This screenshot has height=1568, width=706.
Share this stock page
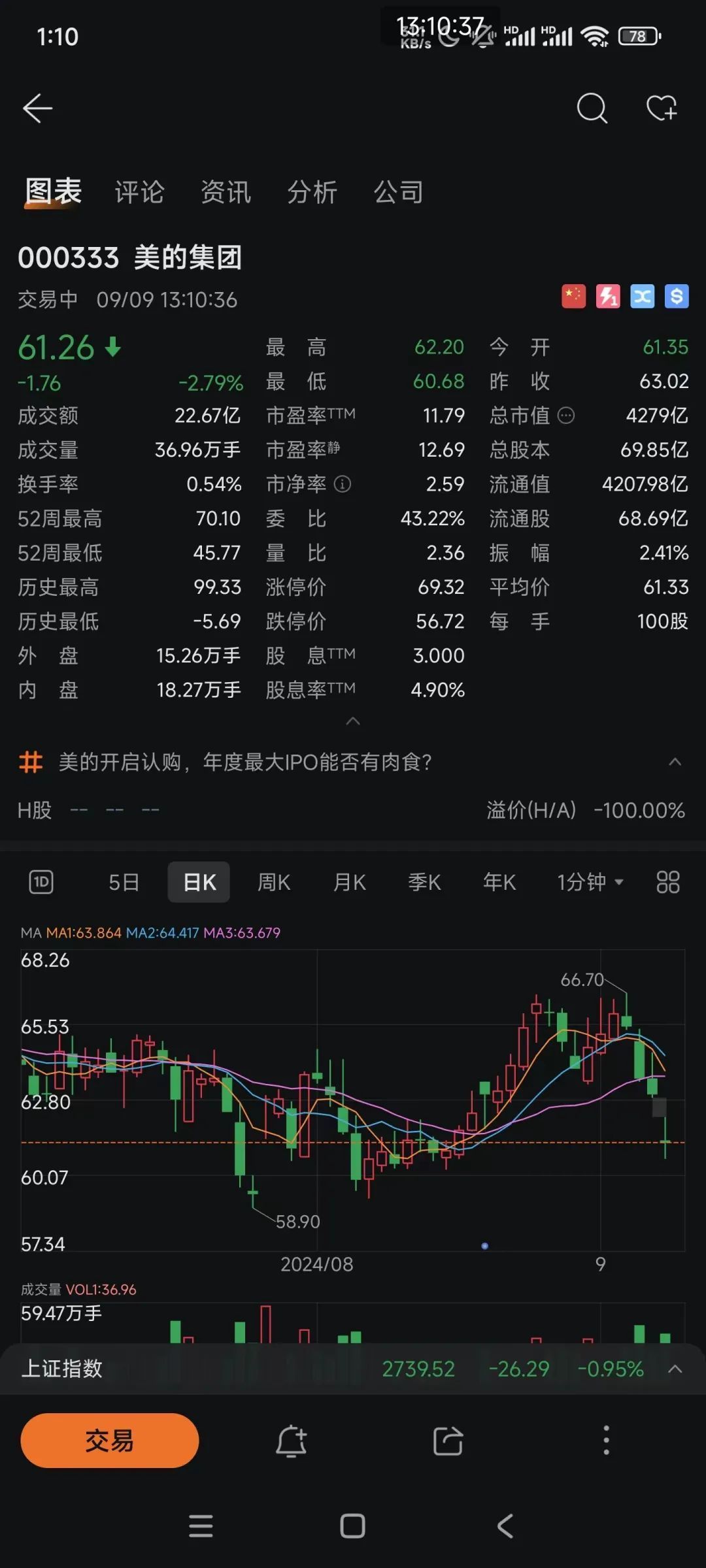point(448,1440)
